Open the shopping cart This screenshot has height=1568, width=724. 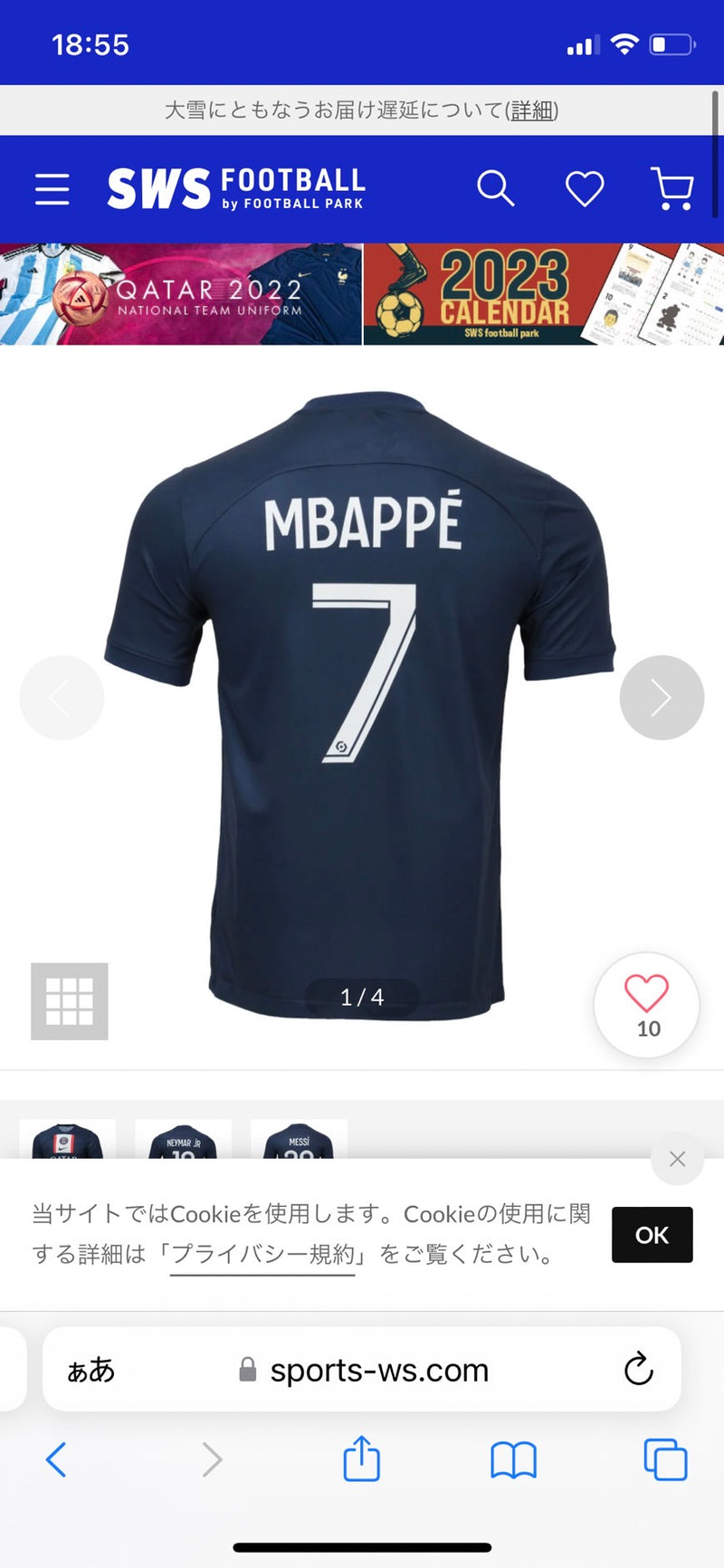[x=672, y=189]
